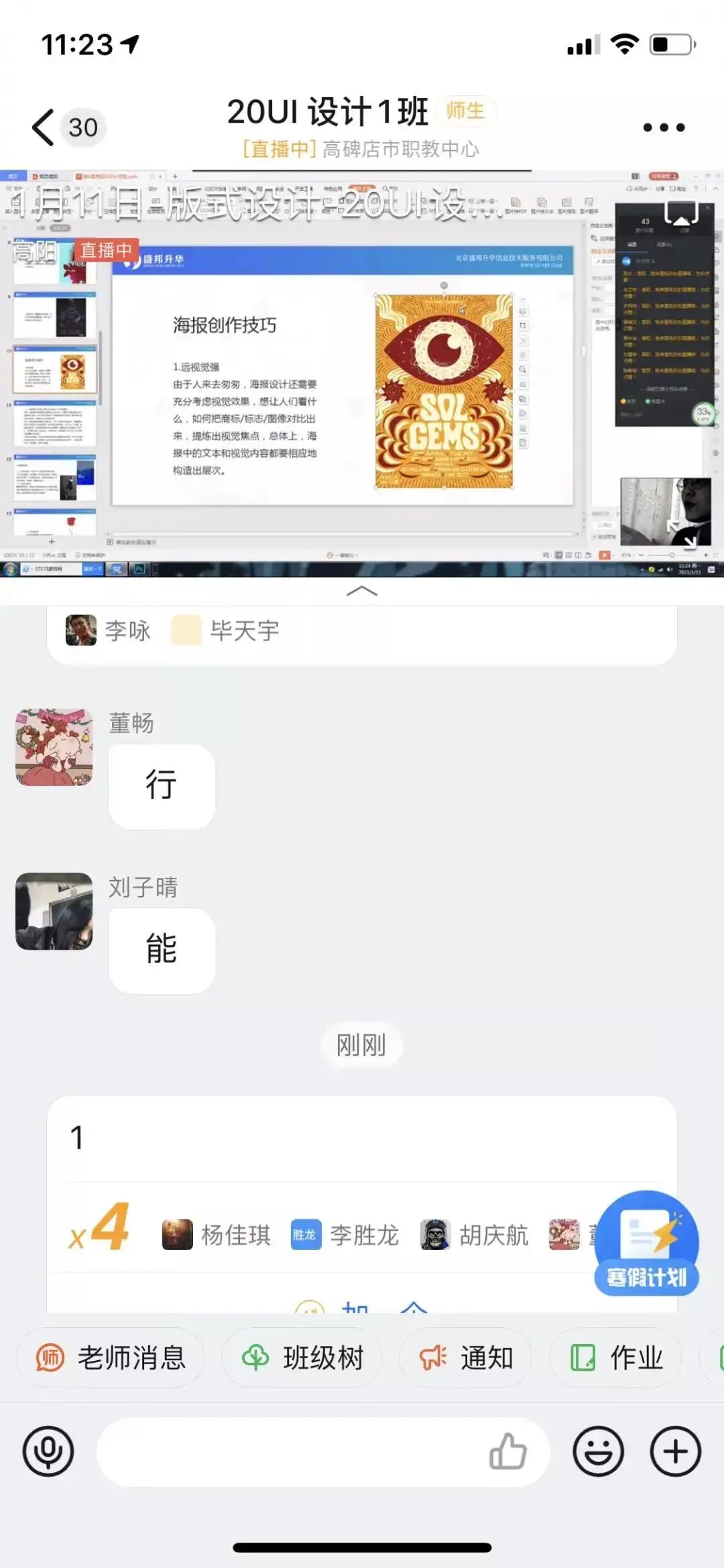Open the emoji picker
Screen dimensions: 724x1568
pyautogui.click(x=598, y=1451)
